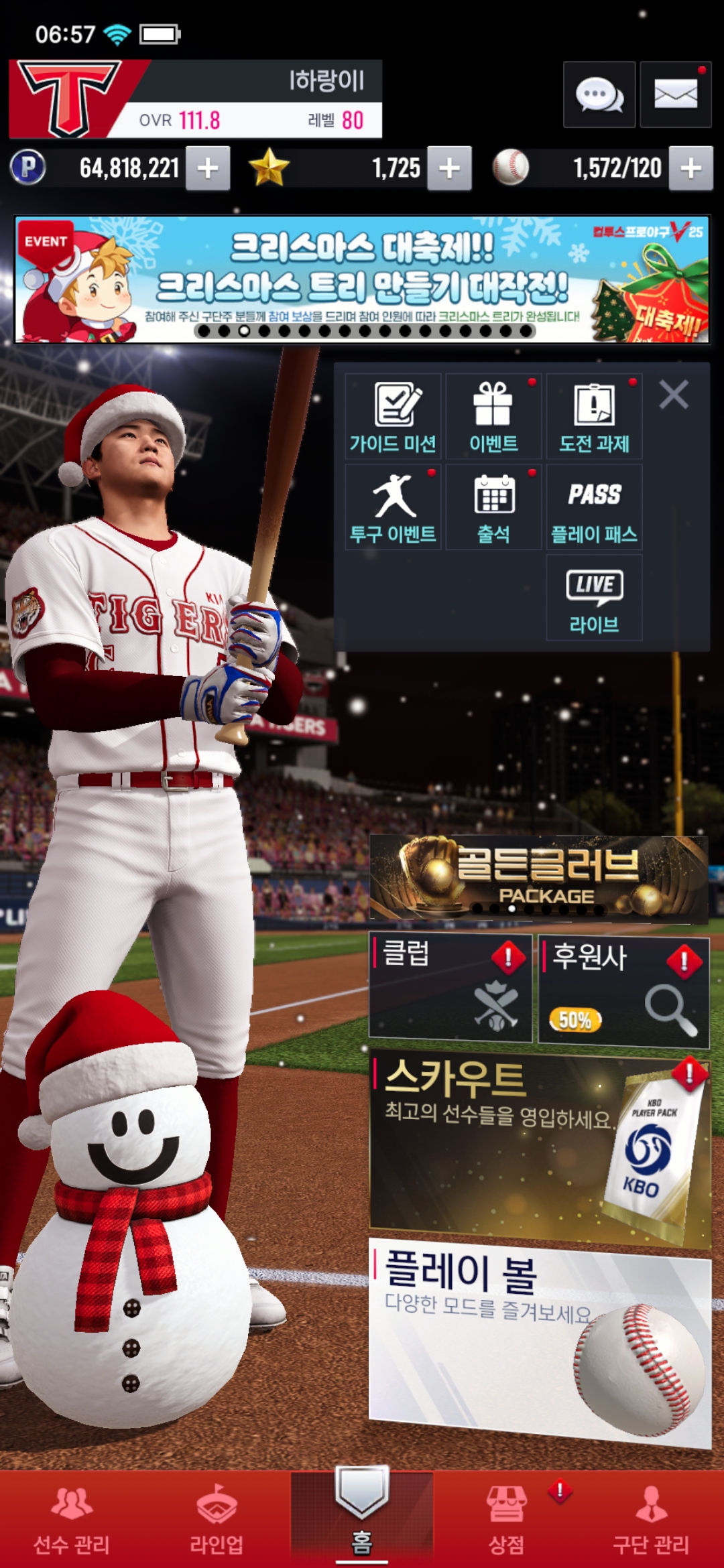Add baseballs with the plus button

(690, 168)
